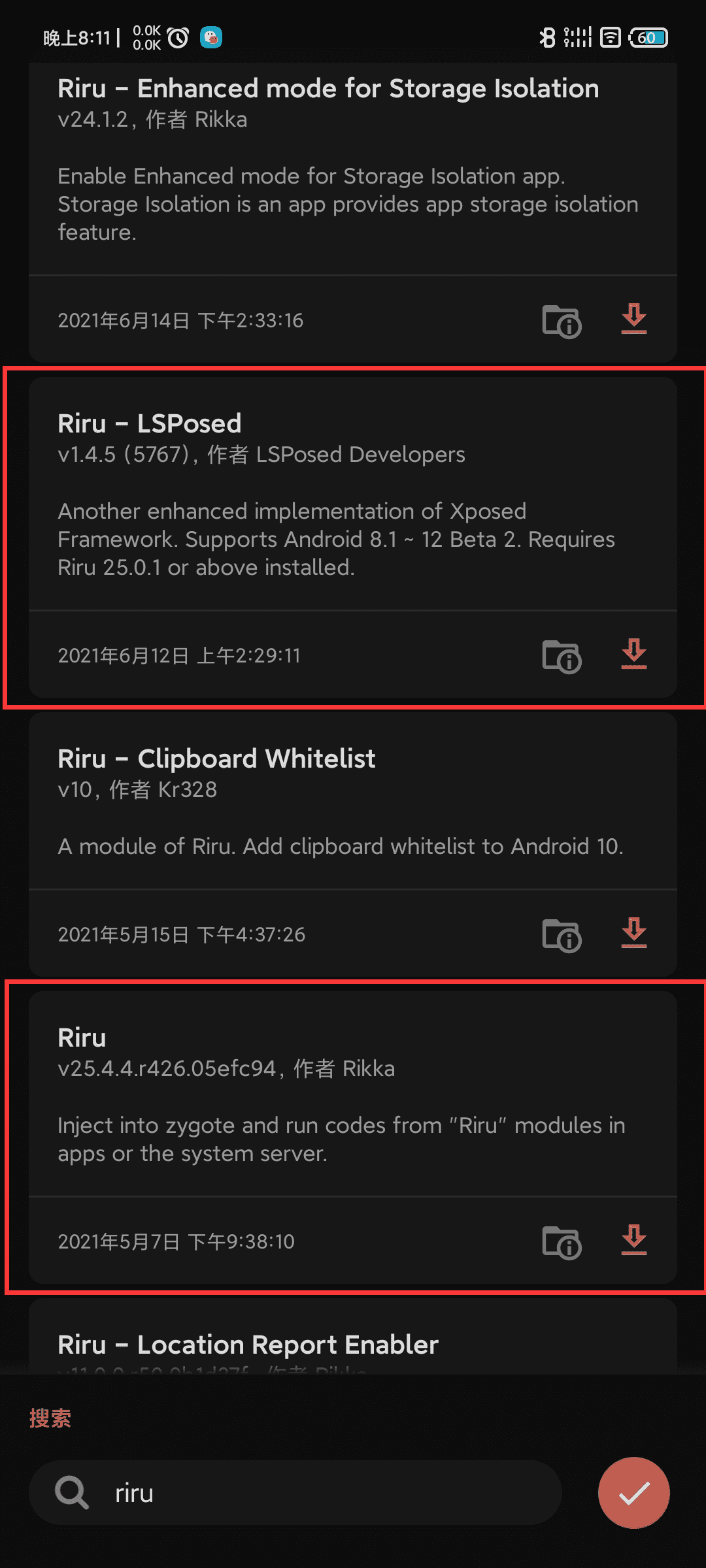This screenshot has width=706, height=1568.
Task: Download the Riru - LSPosed module
Action: [633, 655]
